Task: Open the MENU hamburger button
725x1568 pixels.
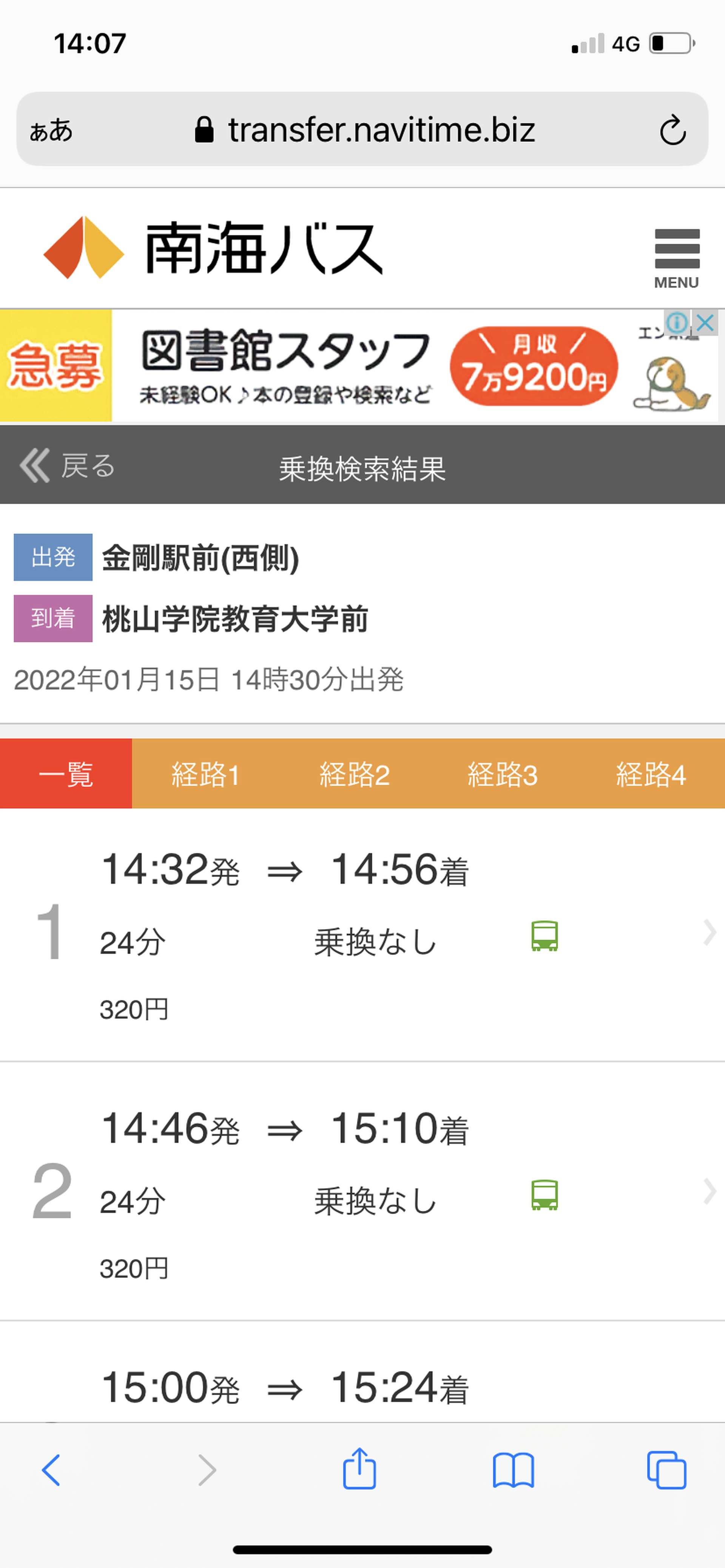Action: click(677, 258)
